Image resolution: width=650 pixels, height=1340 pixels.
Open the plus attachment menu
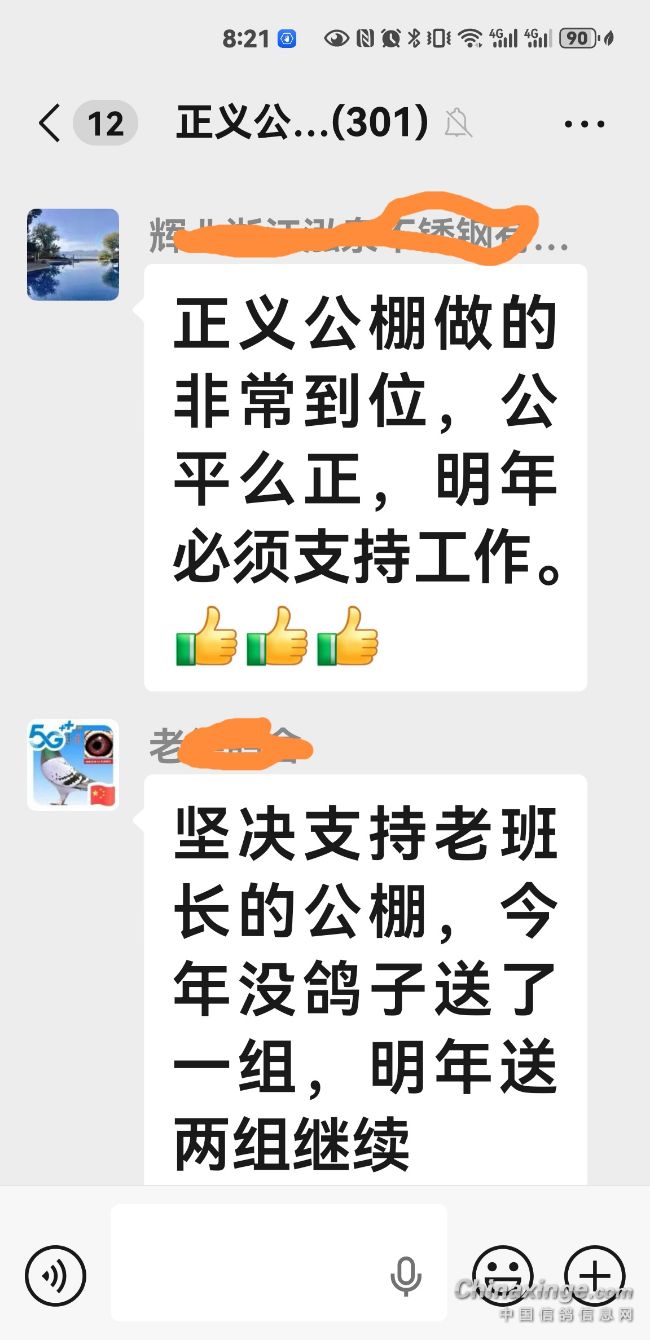[x=594, y=1275]
